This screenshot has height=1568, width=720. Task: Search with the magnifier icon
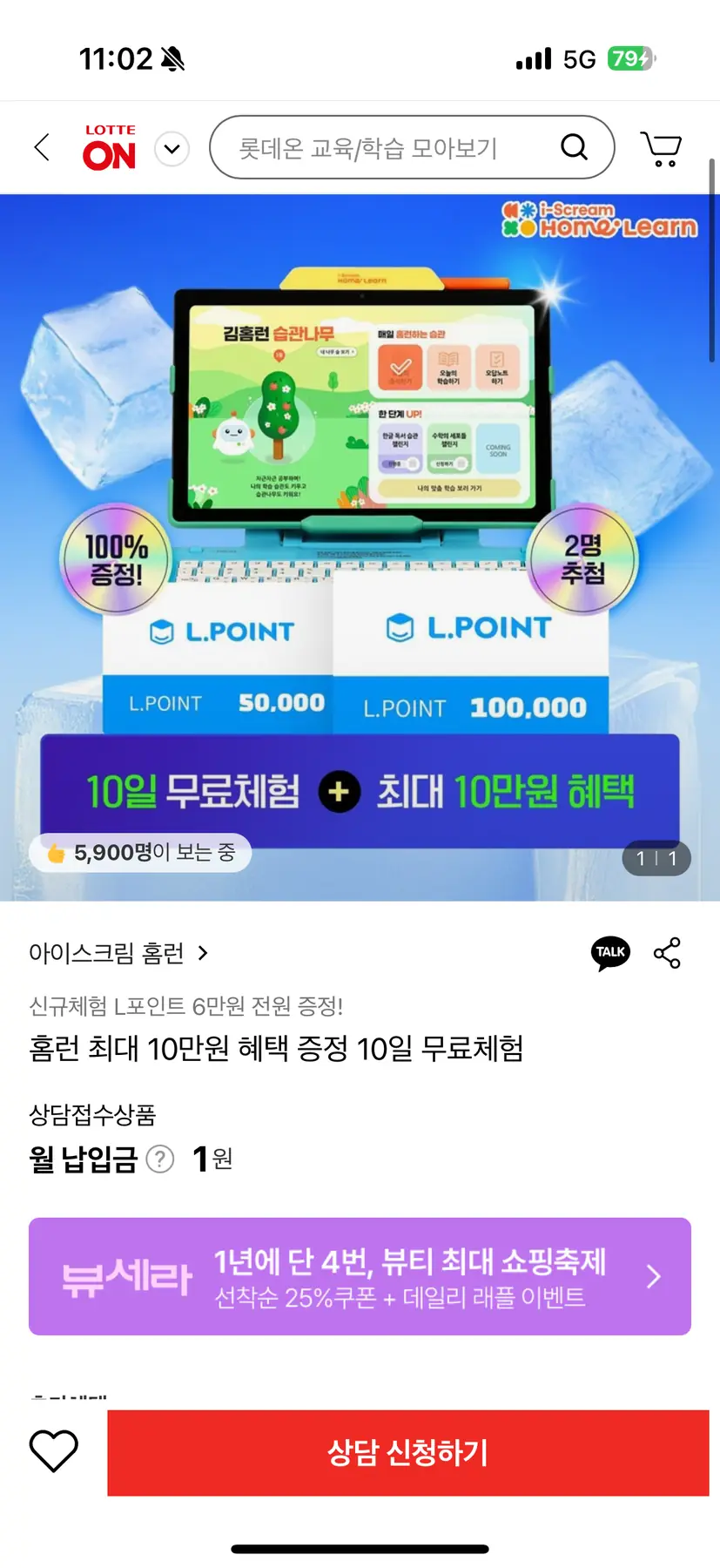pos(574,147)
